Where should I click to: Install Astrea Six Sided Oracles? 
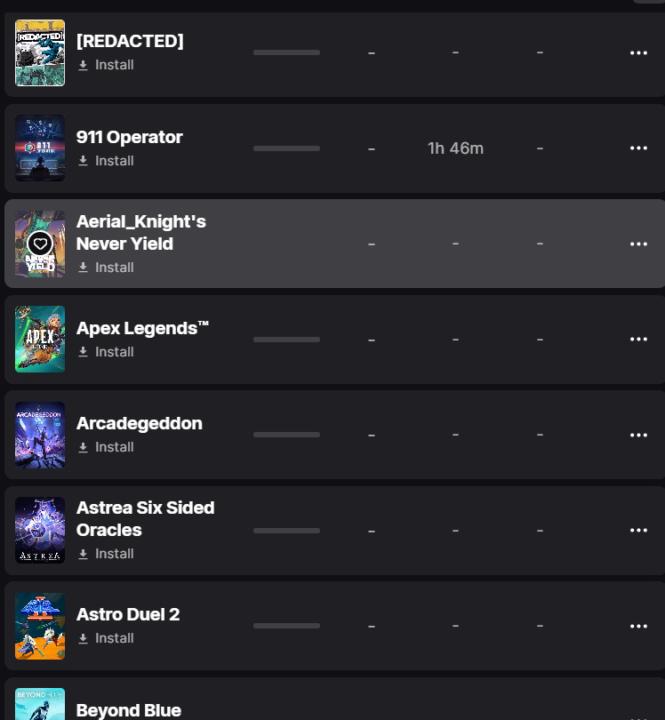click(x=106, y=554)
